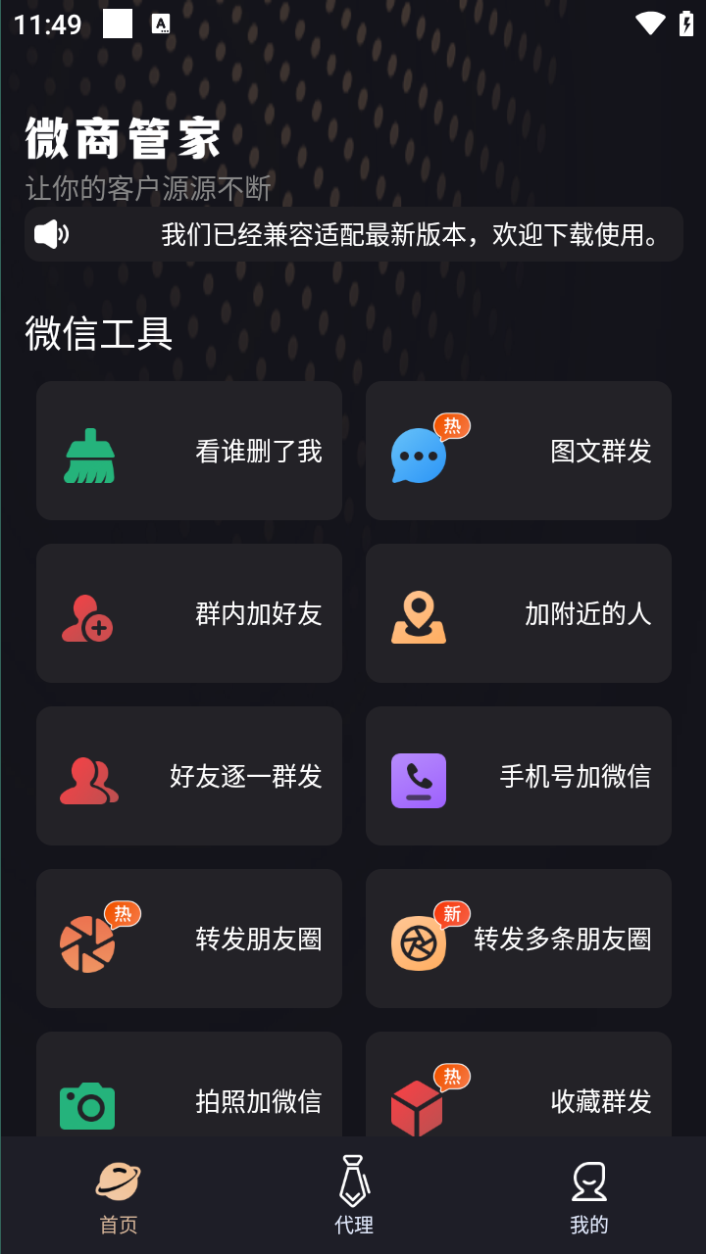Screen dimensions: 706x1254
Task: Open 看谁删了我 tool
Action: tap(189, 451)
